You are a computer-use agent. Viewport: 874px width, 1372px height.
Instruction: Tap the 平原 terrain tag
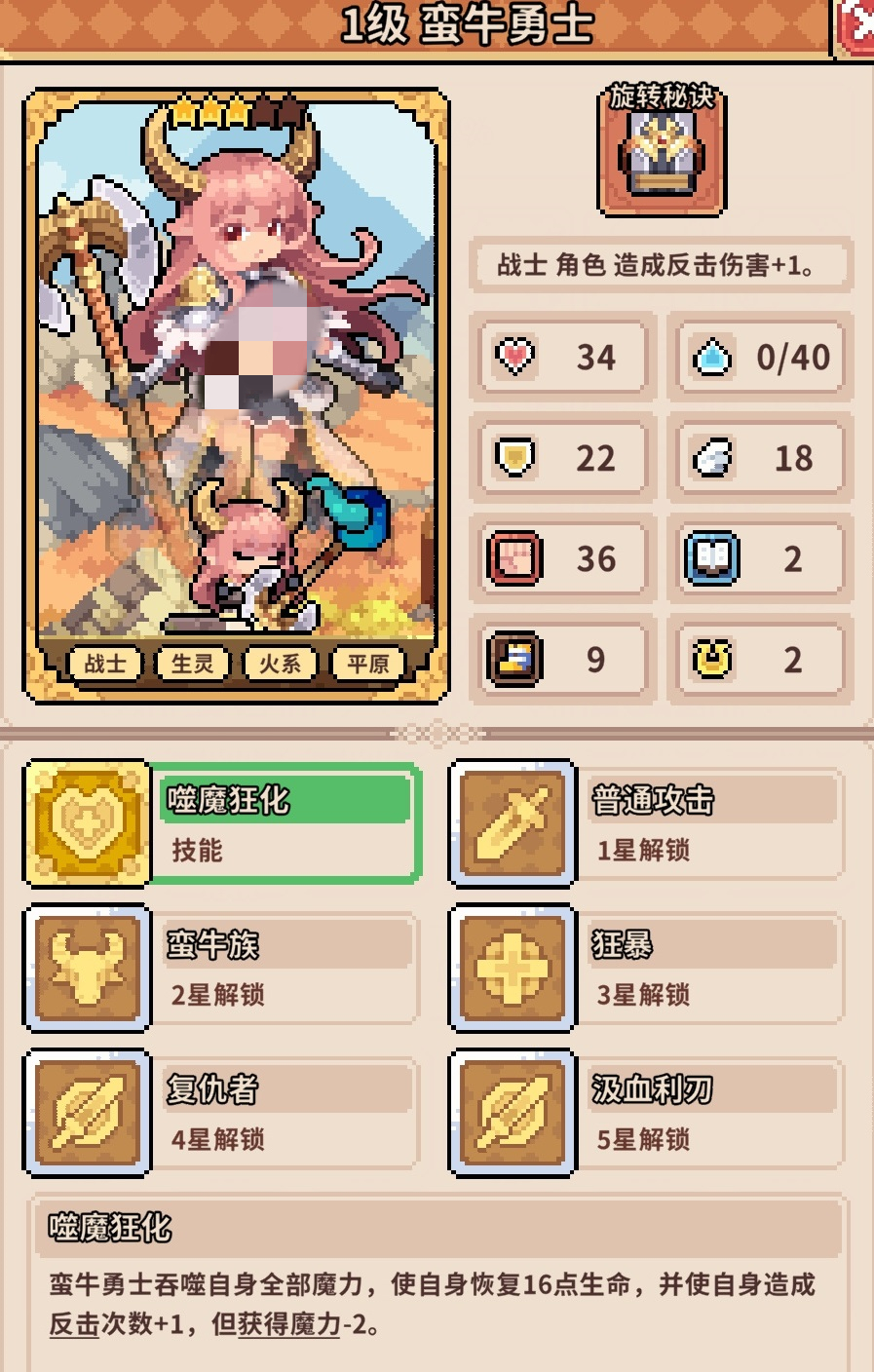368,664
